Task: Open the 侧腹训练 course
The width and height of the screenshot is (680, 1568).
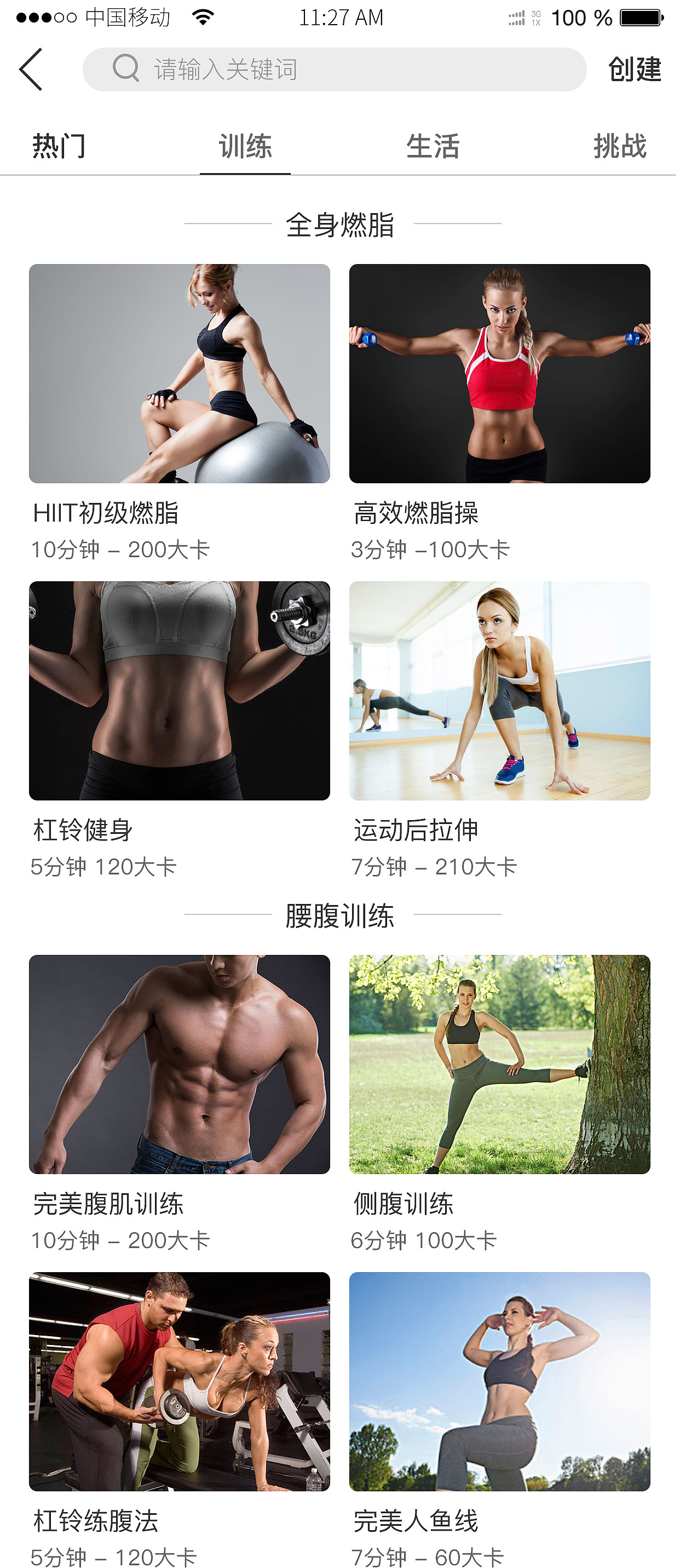Action: (x=500, y=1062)
